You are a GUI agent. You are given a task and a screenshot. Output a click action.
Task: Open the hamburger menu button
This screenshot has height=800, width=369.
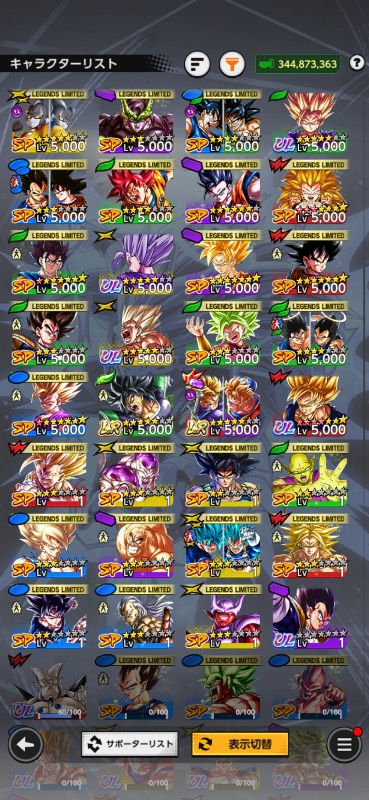click(344, 744)
